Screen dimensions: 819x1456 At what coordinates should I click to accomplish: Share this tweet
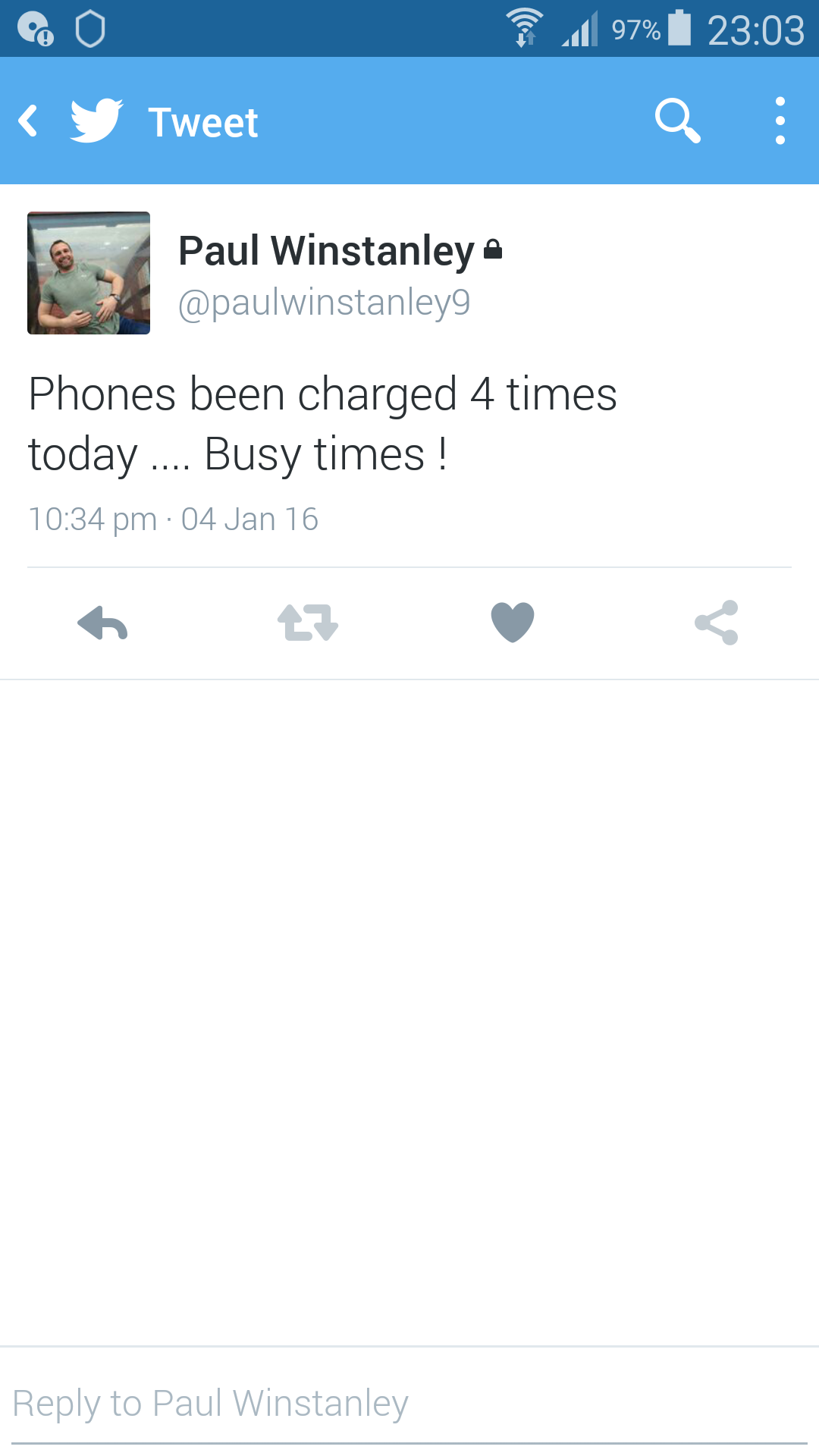point(717,623)
